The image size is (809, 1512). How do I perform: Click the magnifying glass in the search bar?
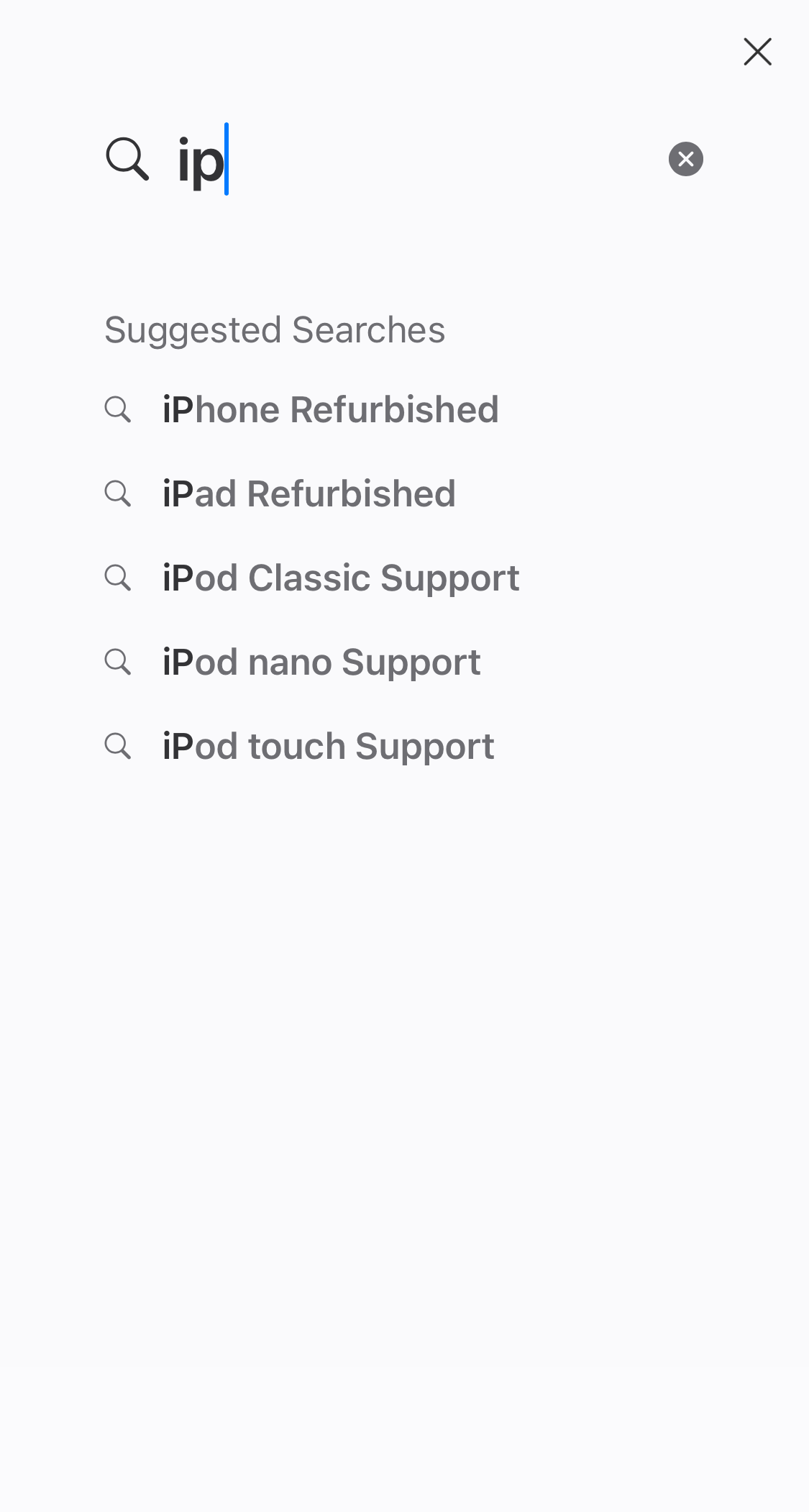127,160
